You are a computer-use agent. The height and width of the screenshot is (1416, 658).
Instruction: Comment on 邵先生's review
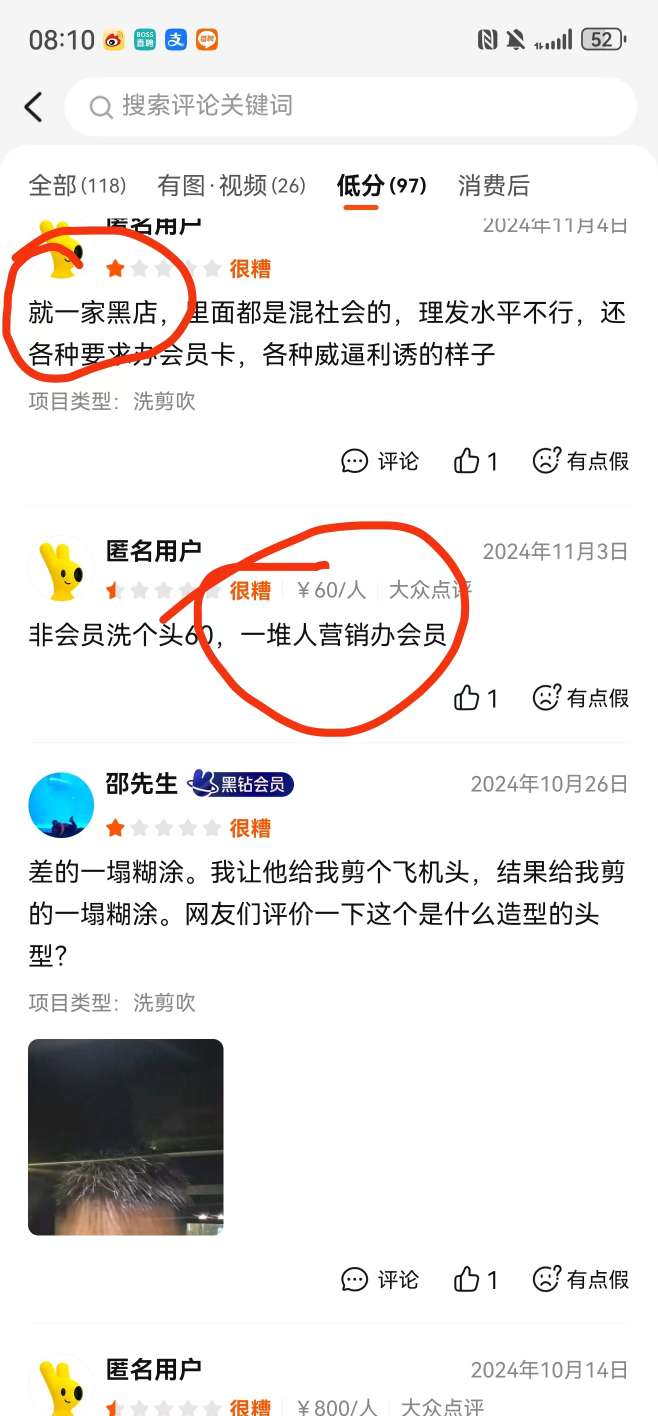pos(380,1279)
